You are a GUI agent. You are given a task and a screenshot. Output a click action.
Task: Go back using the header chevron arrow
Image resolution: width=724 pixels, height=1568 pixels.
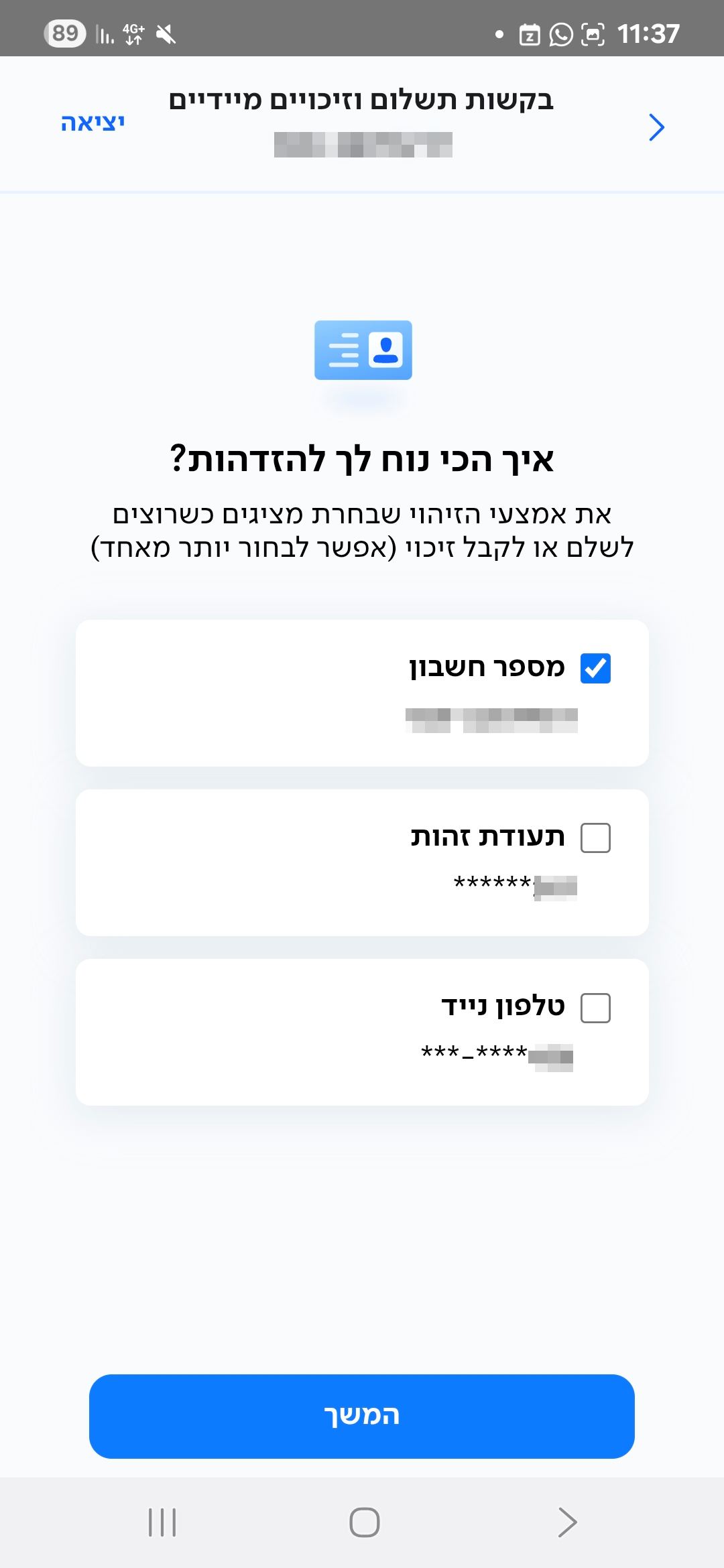656,127
